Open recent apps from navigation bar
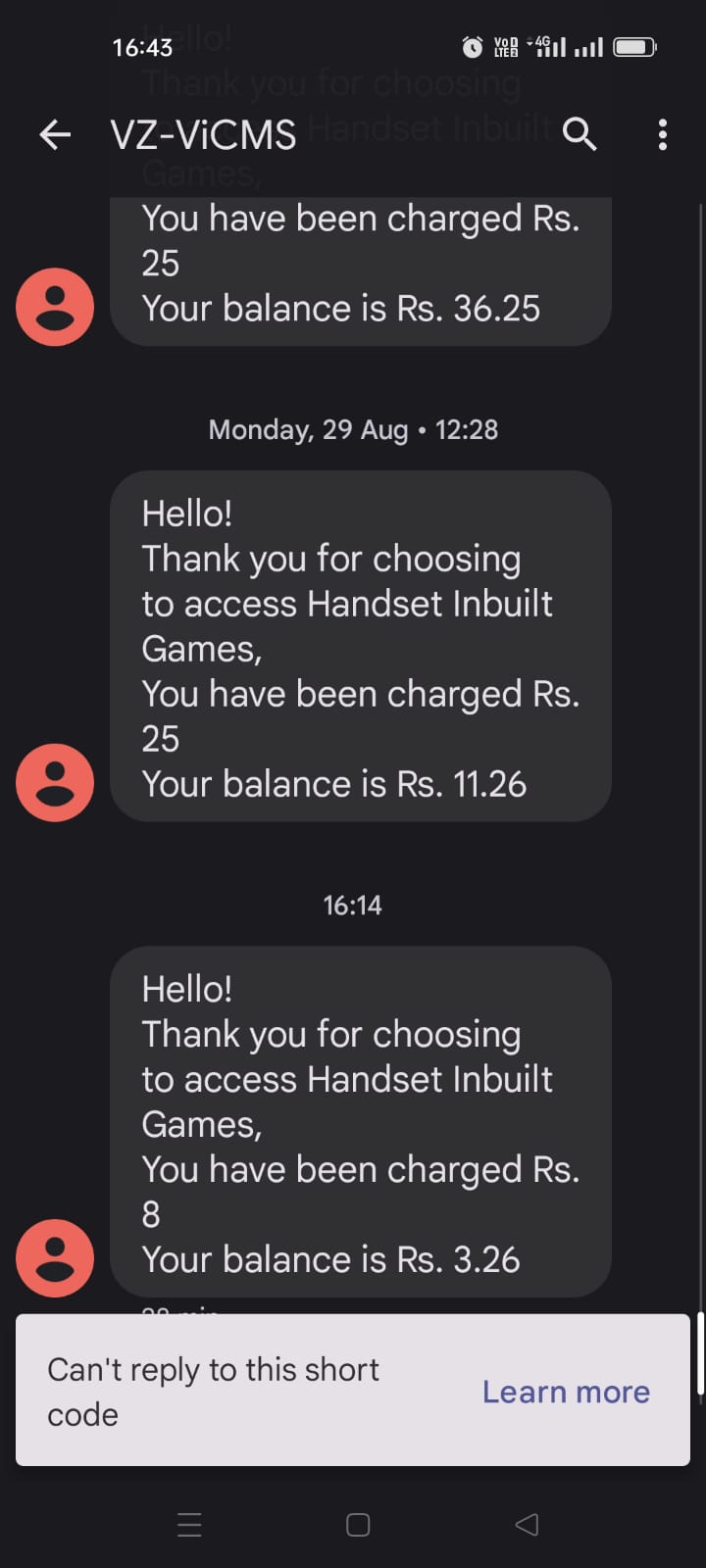The width and height of the screenshot is (706, 1568). coord(189,1525)
